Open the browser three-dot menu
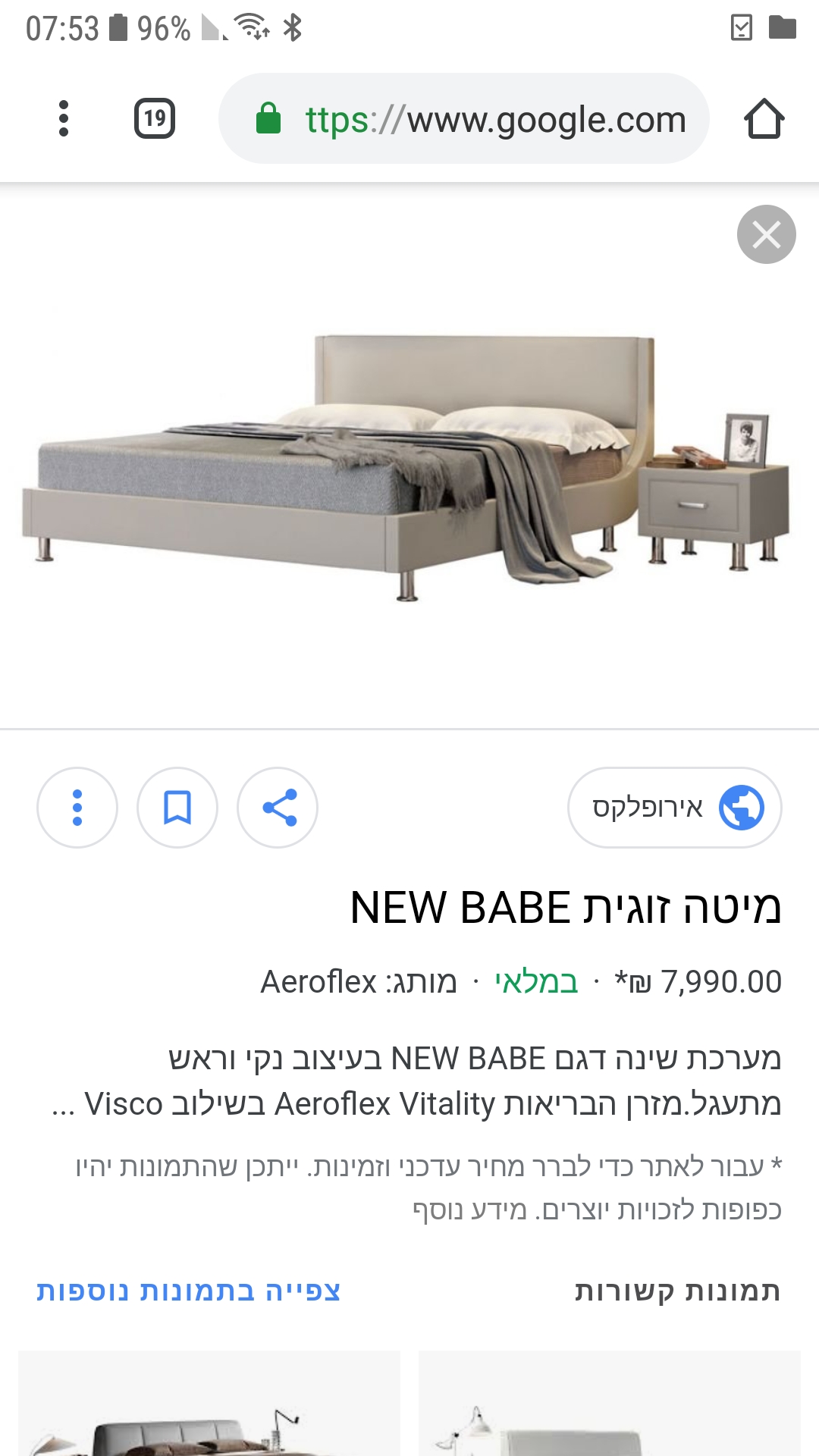819x1456 pixels. 64,119
